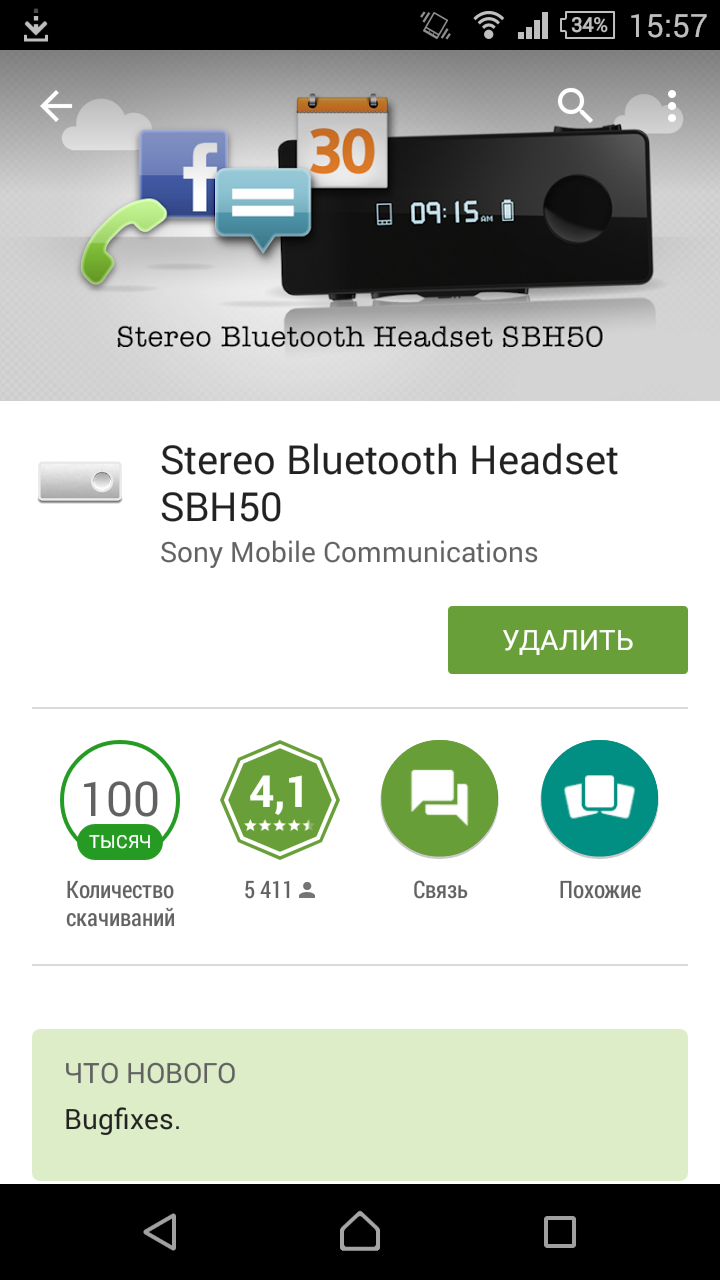Expand the ЧТО НОВОГО card

pos(360,1105)
